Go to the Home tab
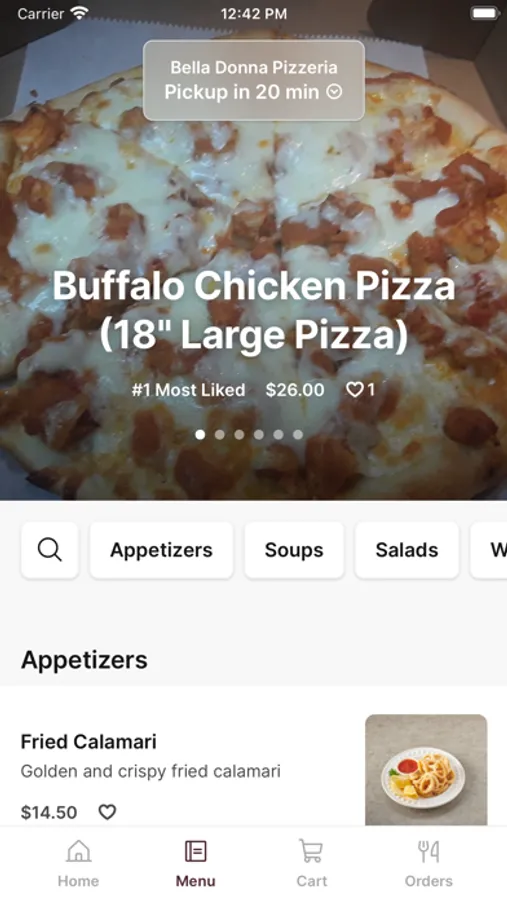Image resolution: width=507 pixels, height=900 pixels. (x=78, y=863)
